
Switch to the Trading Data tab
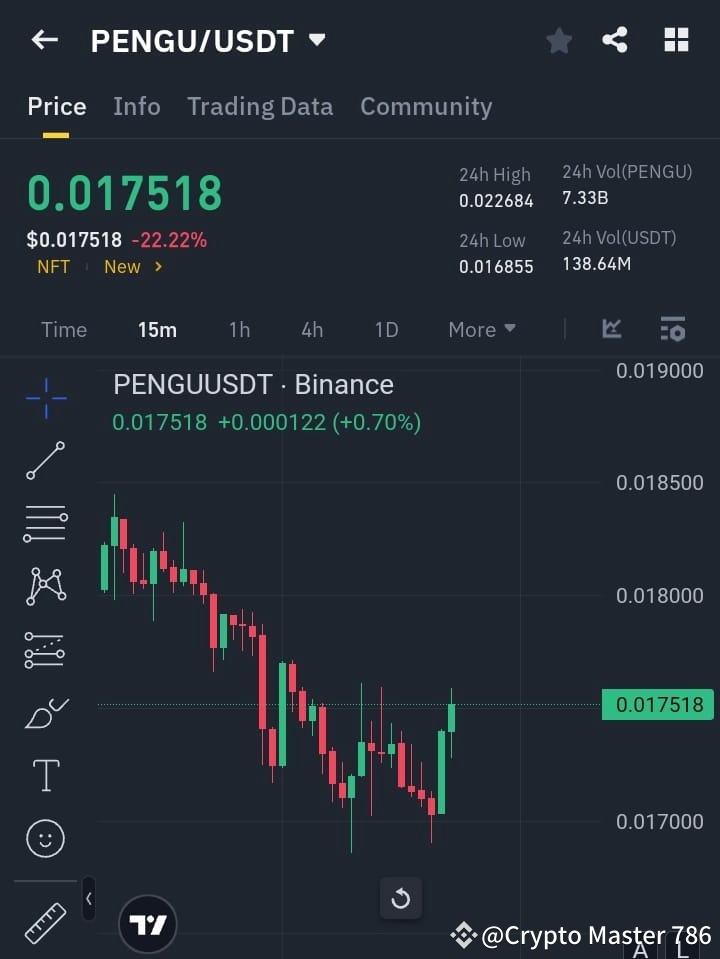[260, 106]
